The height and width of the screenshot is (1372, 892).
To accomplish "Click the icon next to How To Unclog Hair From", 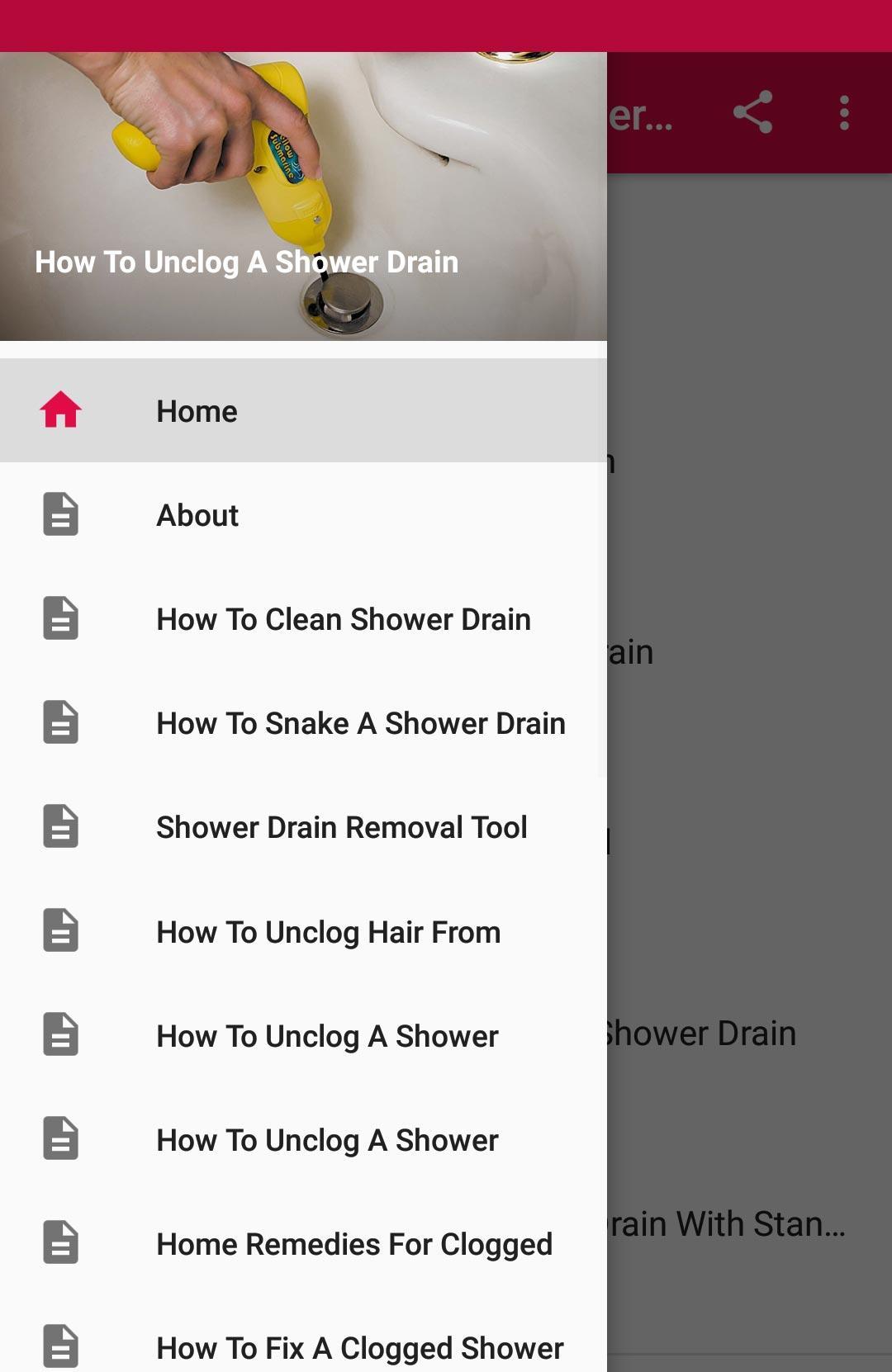I will (59, 932).
